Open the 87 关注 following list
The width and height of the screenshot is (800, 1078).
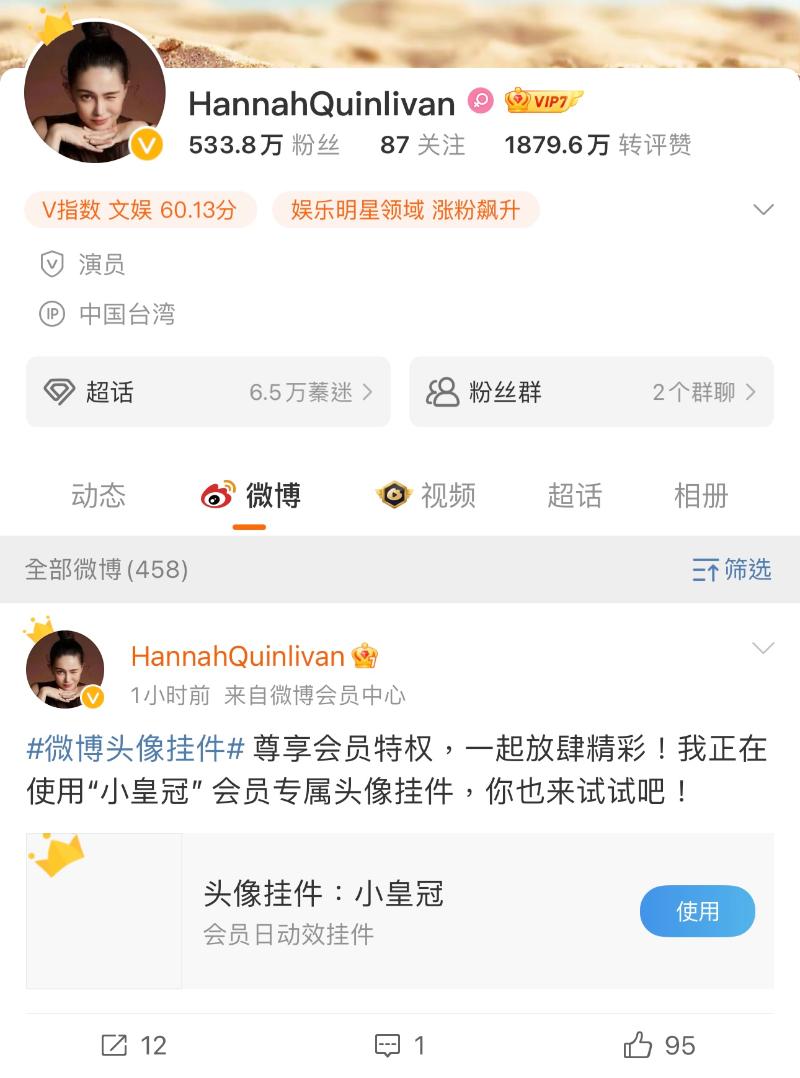[422, 145]
